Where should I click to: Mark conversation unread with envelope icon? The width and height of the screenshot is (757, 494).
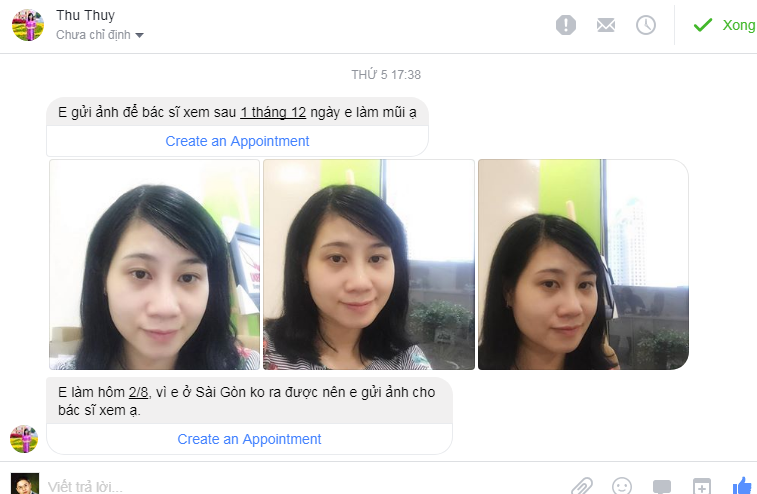pos(606,25)
